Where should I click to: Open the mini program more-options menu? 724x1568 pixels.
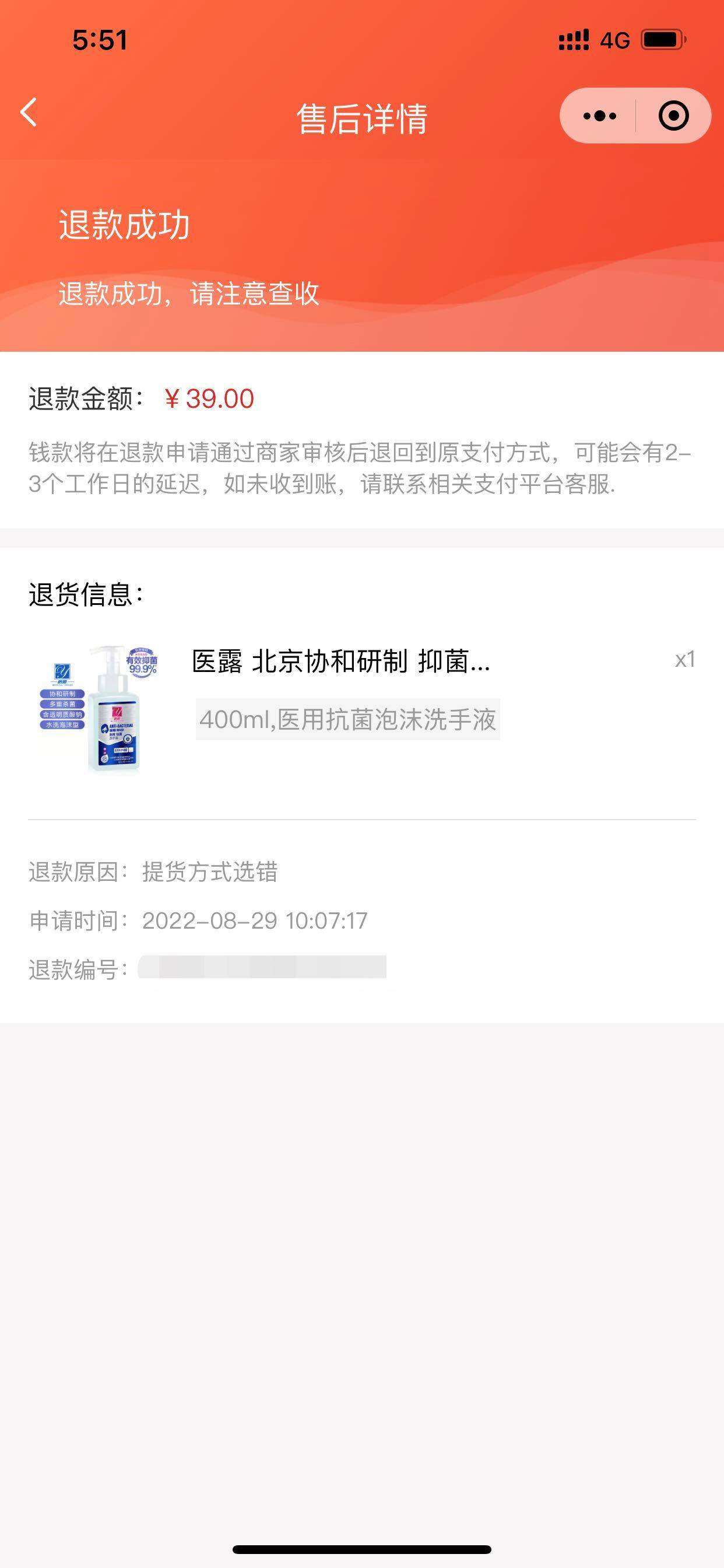tap(599, 116)
